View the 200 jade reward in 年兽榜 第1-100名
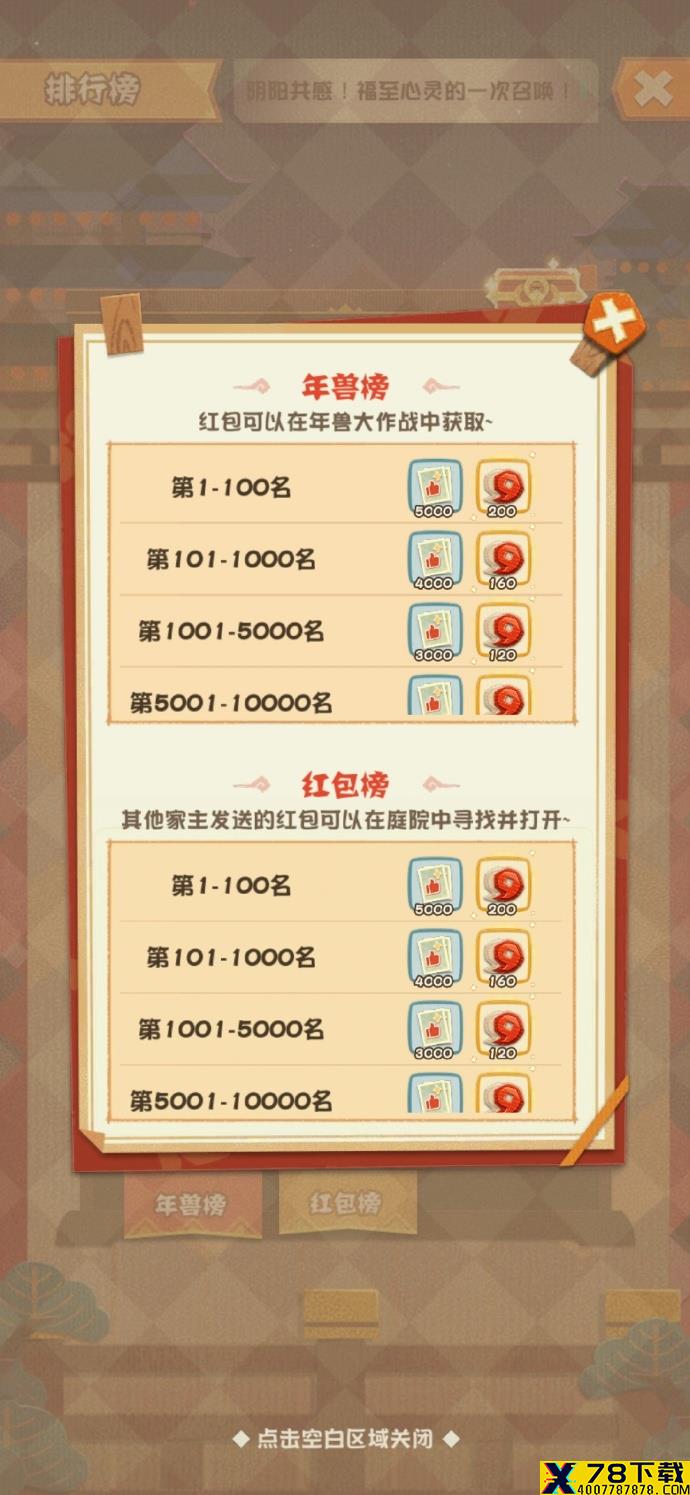Screen dimensions: 690x1495 click(502, 488)
